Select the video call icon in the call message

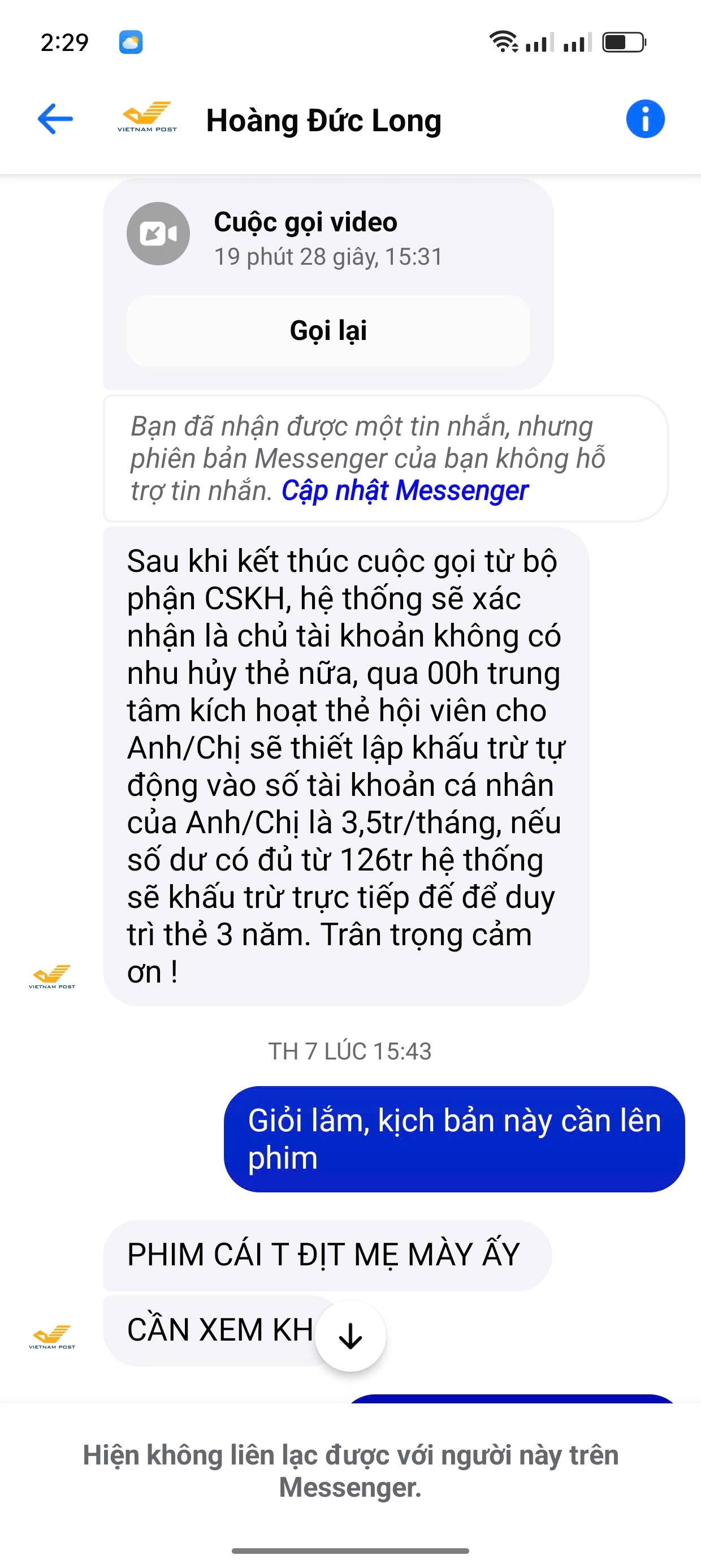(158, 232)
